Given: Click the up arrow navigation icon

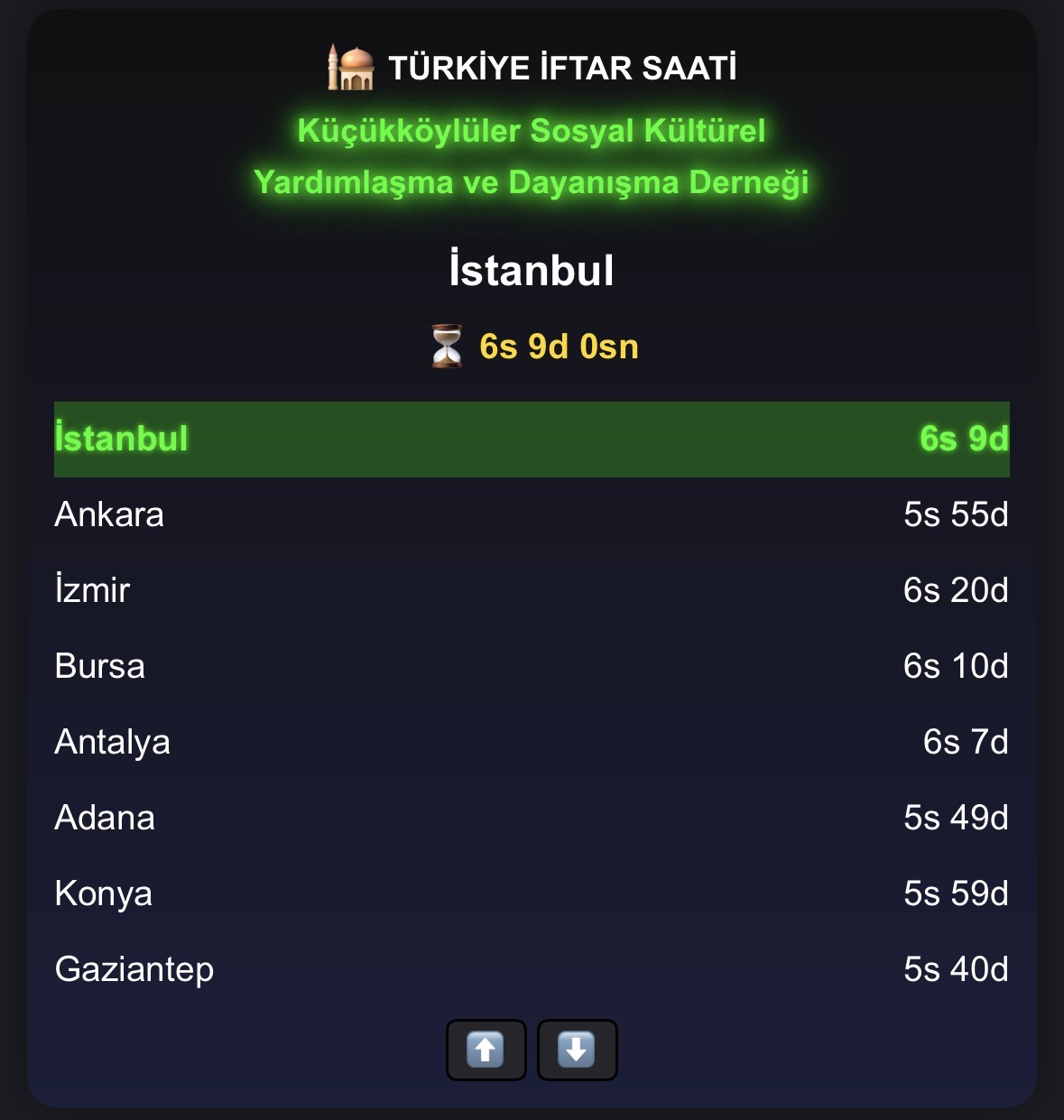Looking at the screenshot, I should point(486,1050).
